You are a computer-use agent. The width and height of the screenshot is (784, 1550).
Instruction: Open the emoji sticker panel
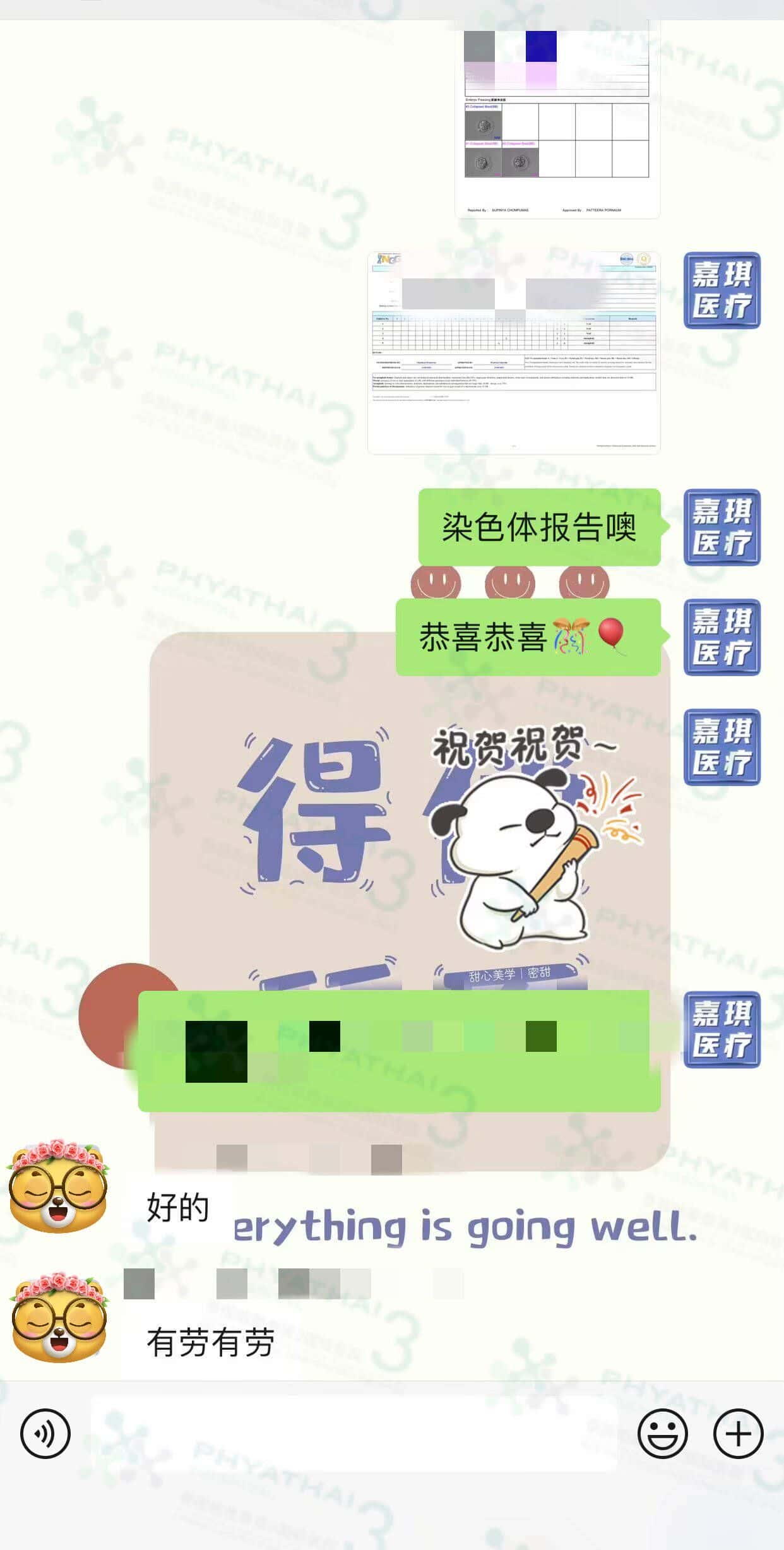pyautogui.click(x=662, y=1433)
